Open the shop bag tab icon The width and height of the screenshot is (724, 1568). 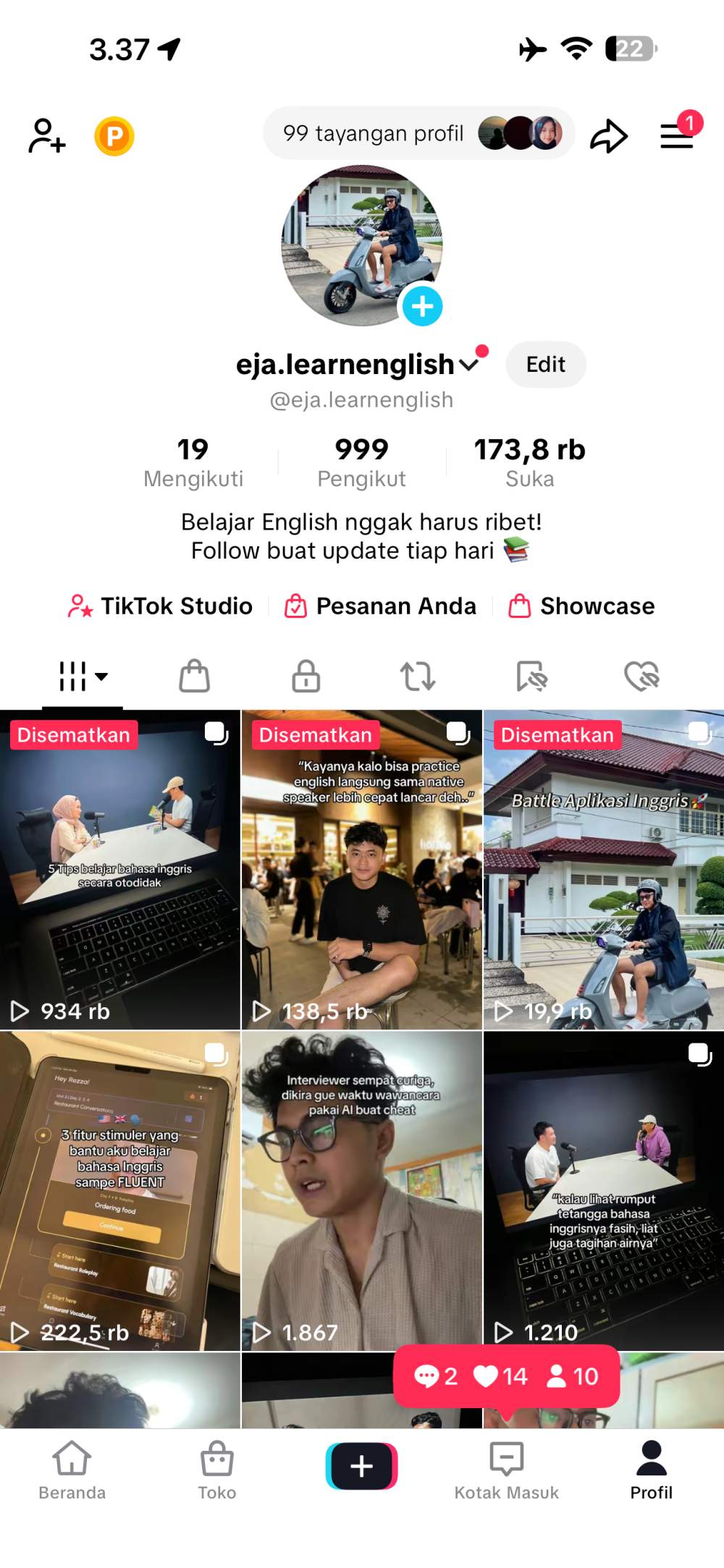click(x=193, y=676)
